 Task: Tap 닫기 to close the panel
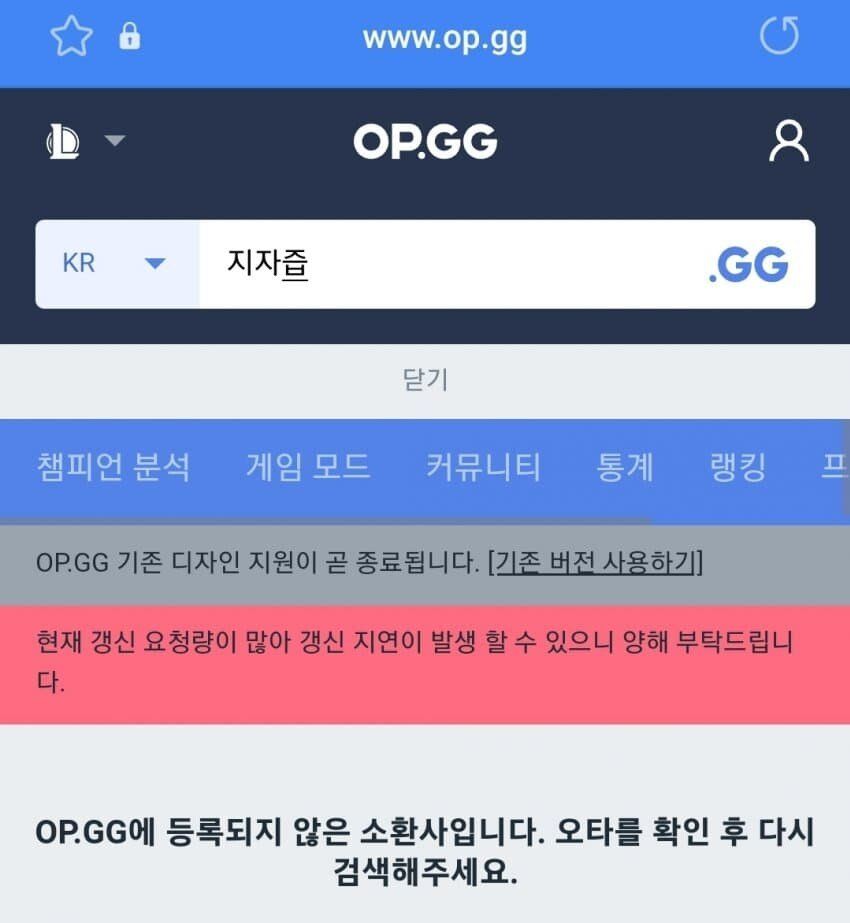point(425,380)
